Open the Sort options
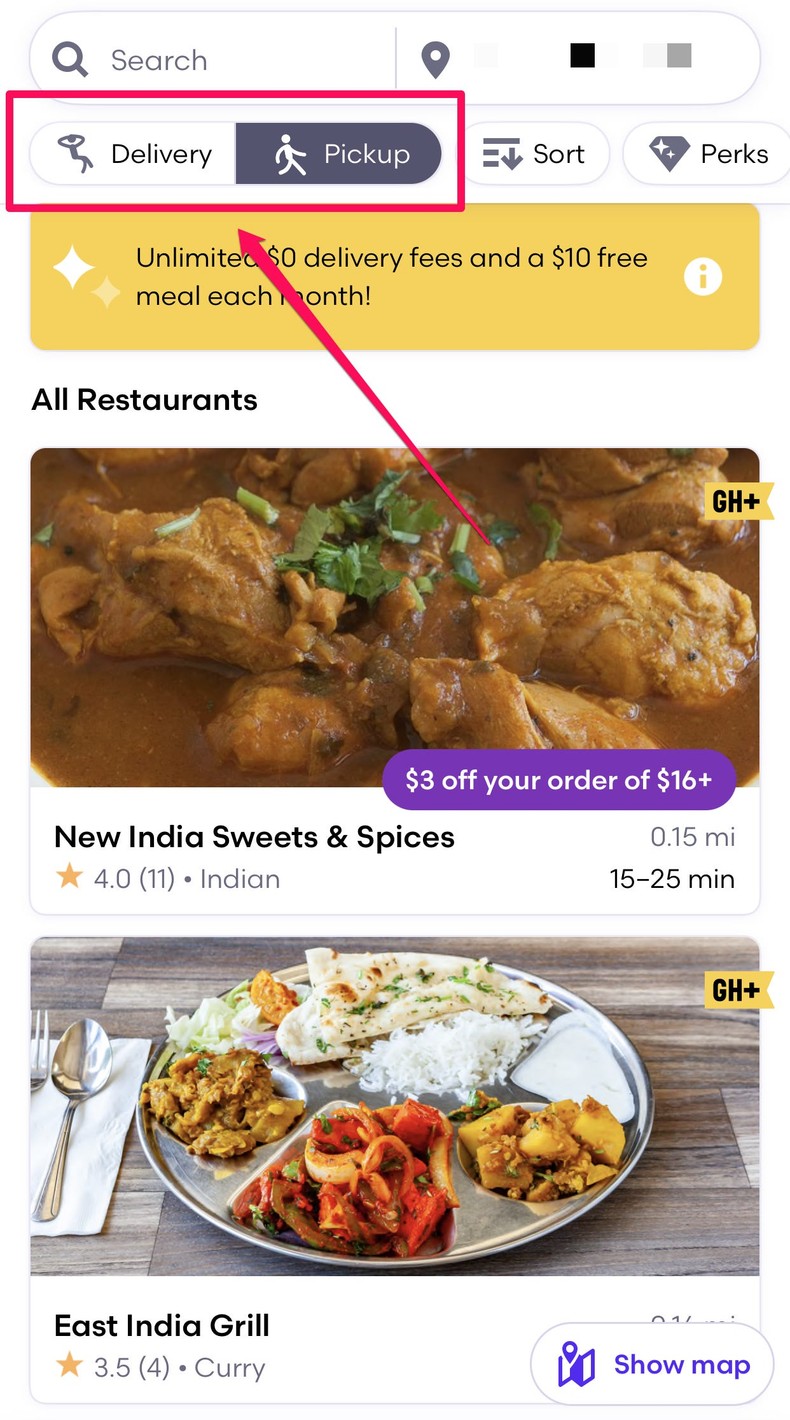This screenshot has width=790, height=1420. tap(535, 153)
